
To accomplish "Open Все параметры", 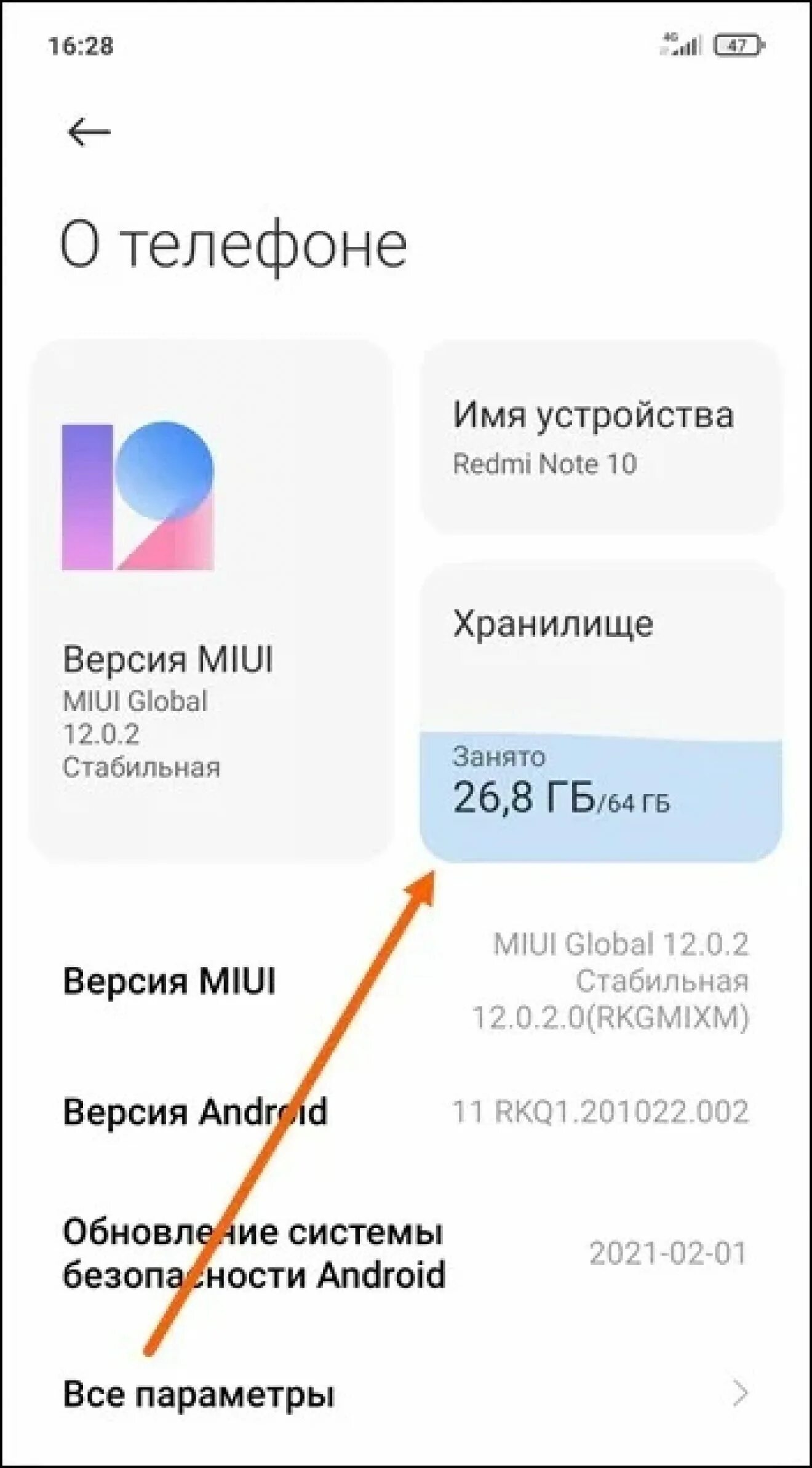I will coord(406,1394).
